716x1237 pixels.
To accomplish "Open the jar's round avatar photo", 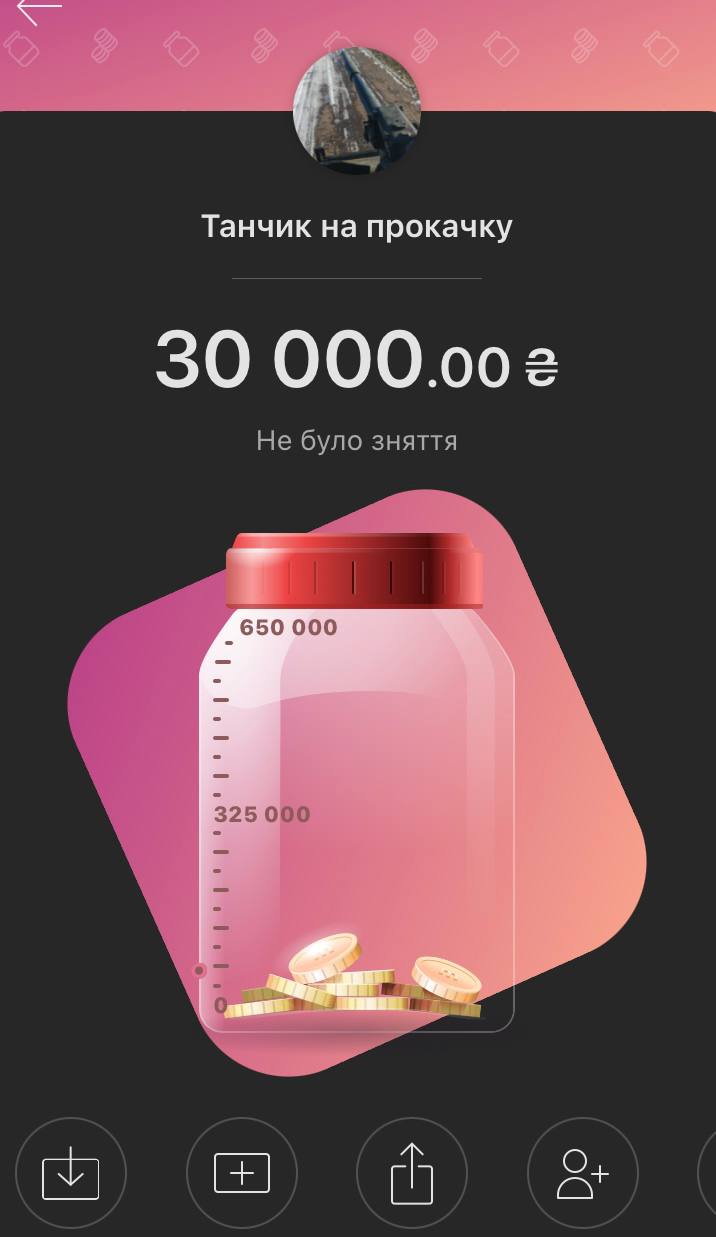I will [x=357, y=108].
